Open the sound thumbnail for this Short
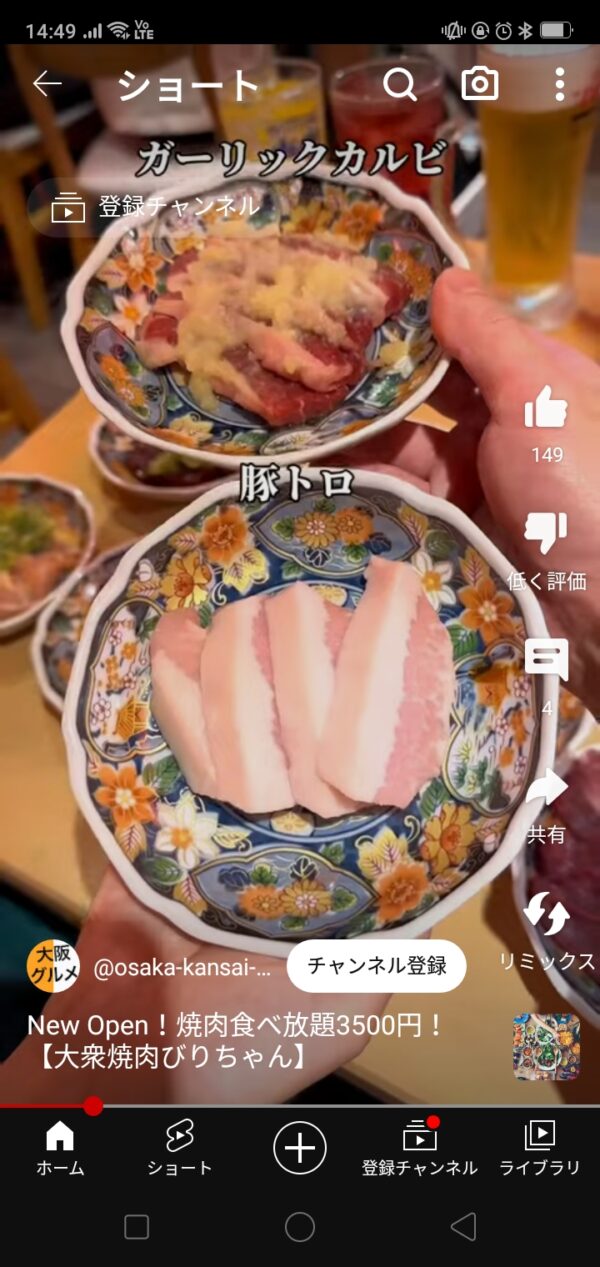 click(x=546, y=1047)
